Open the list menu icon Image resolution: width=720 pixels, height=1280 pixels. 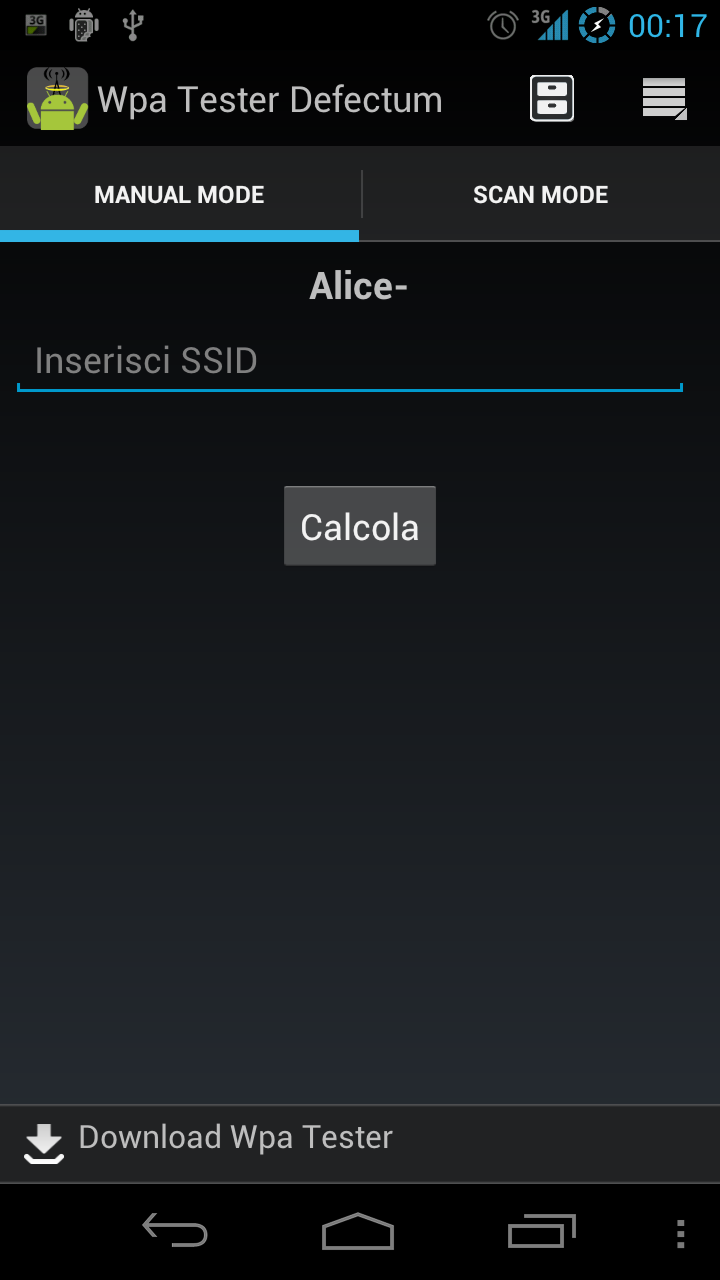664,98
